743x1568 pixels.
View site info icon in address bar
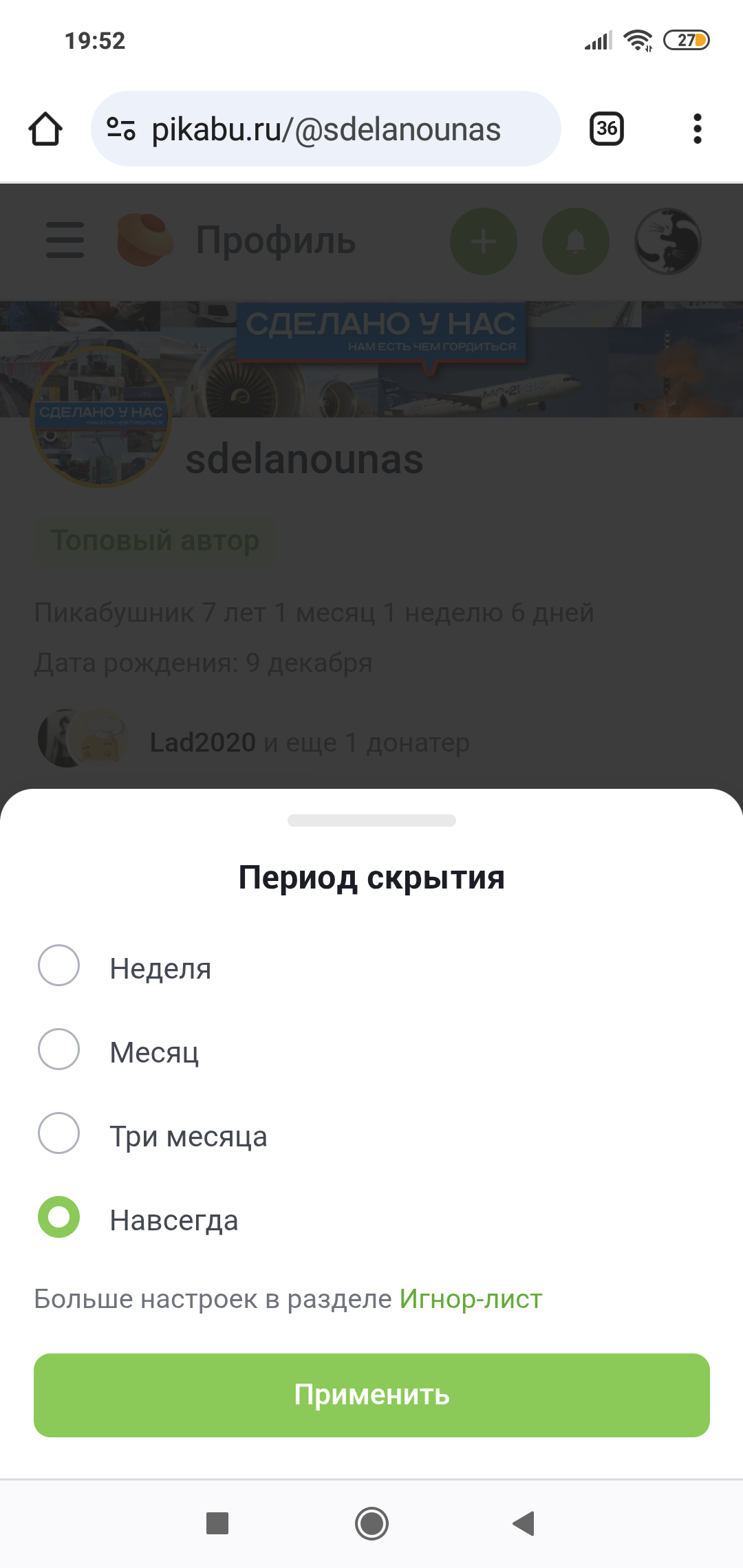click(x=121, y=129)
